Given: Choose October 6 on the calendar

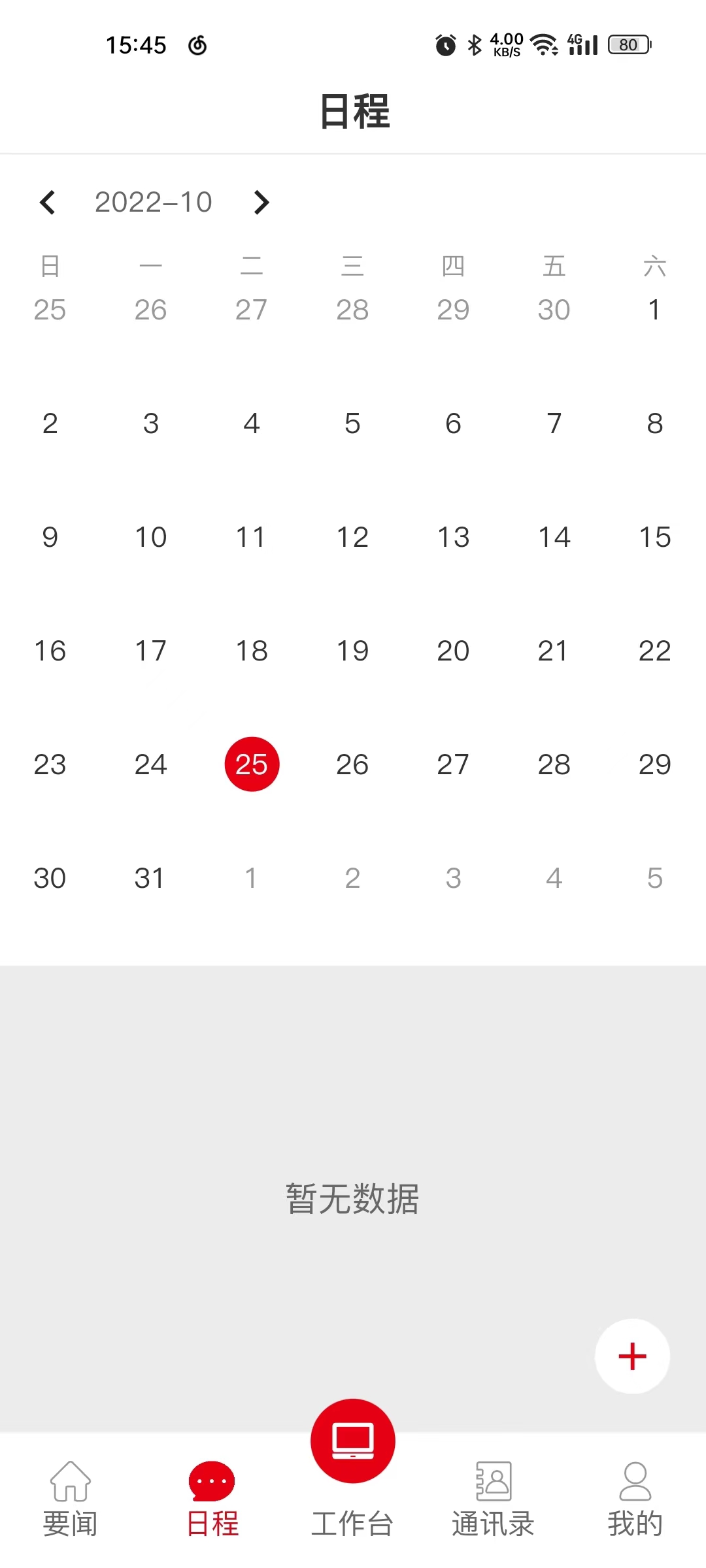Looking at the screenshot, I should pyautogui.click(x=453, y=423).
